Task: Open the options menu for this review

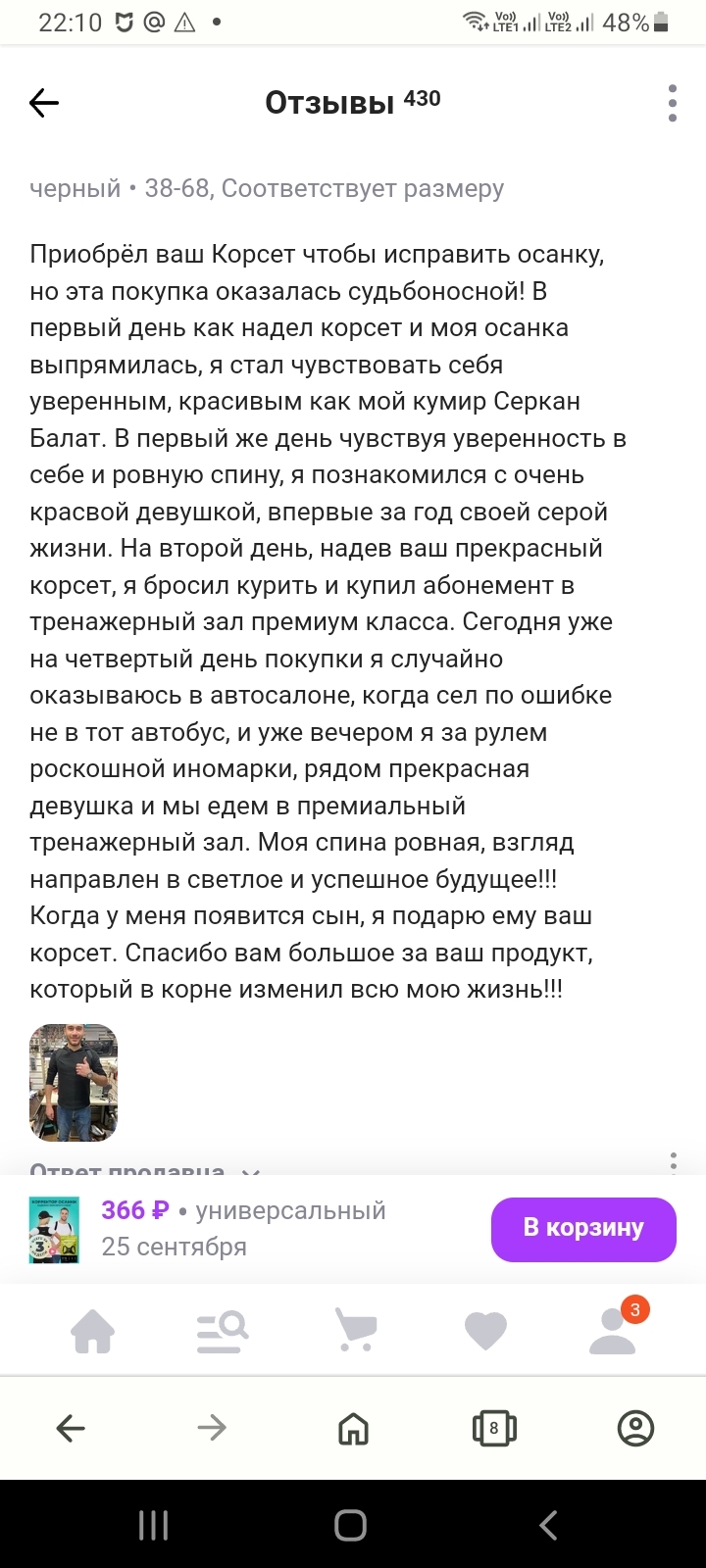Action: pos(674,1163)
